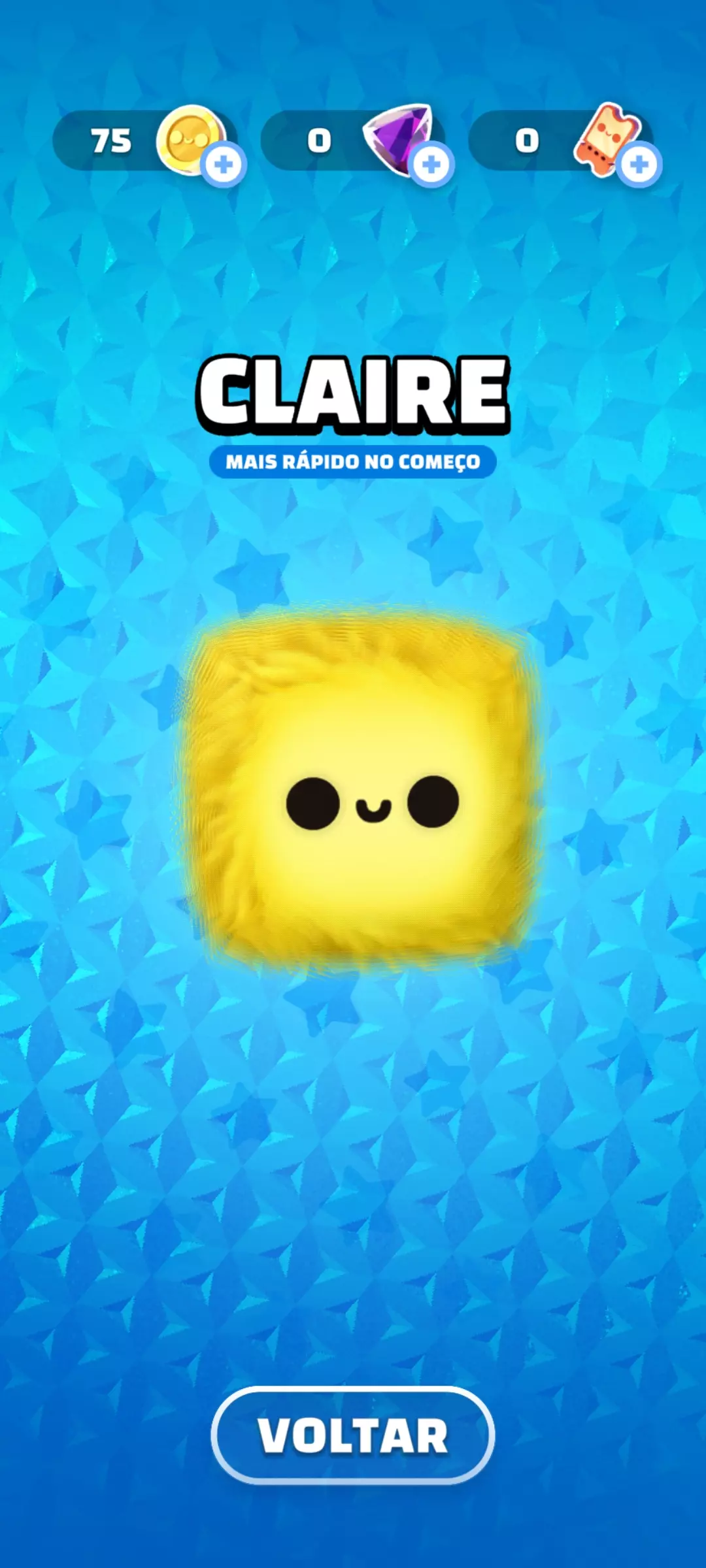Add more gold coins

pyautogui.click(x=224, y=164)
